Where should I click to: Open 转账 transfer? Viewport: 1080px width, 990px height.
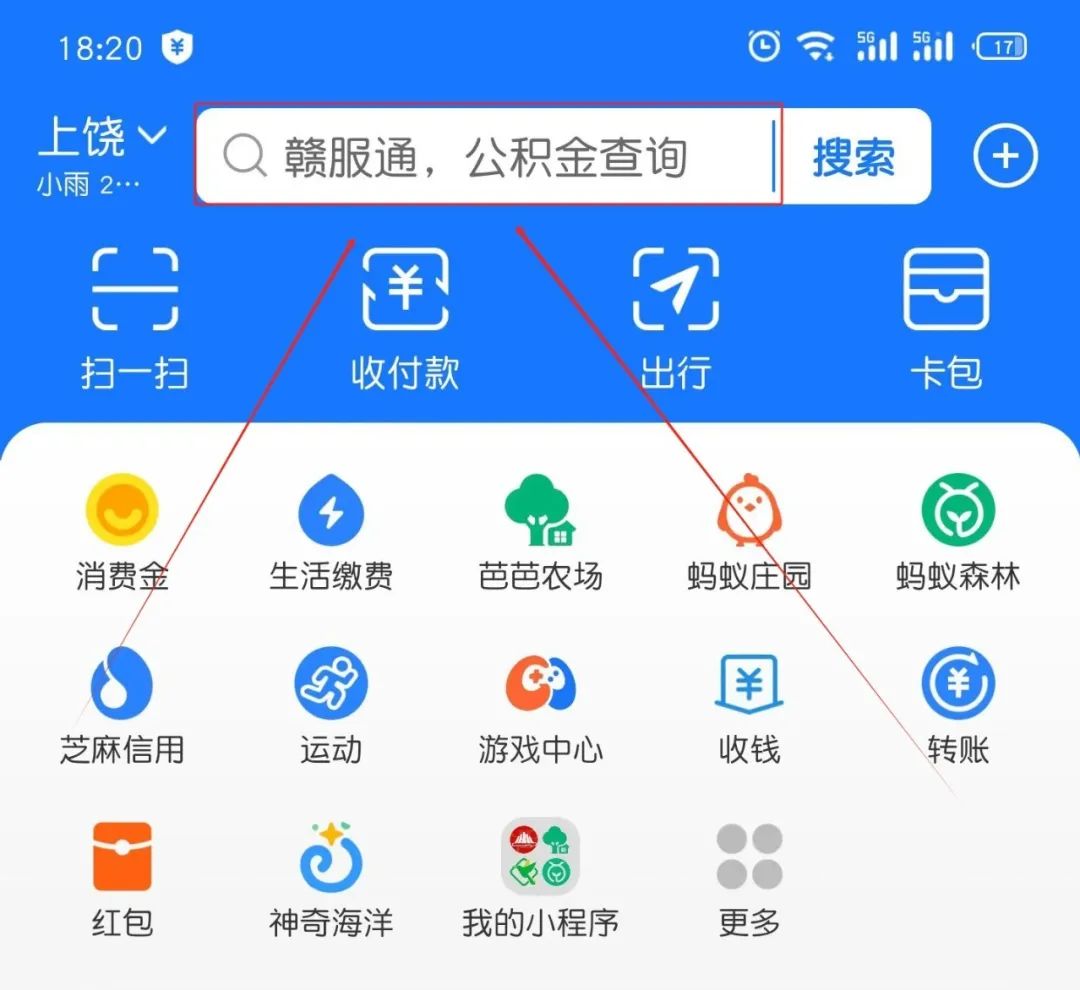tap(958, 705)
